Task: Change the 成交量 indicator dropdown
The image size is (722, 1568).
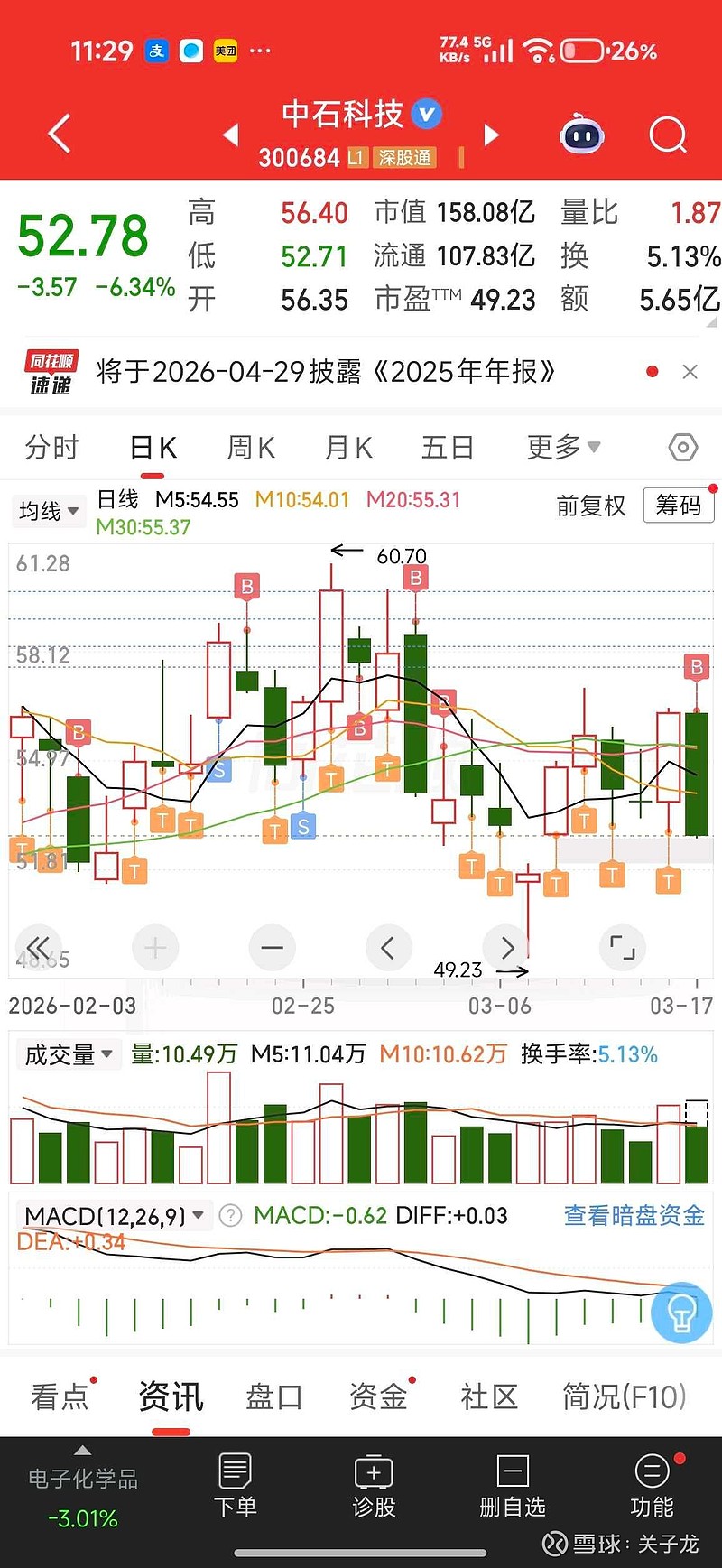Action: 69,1054
